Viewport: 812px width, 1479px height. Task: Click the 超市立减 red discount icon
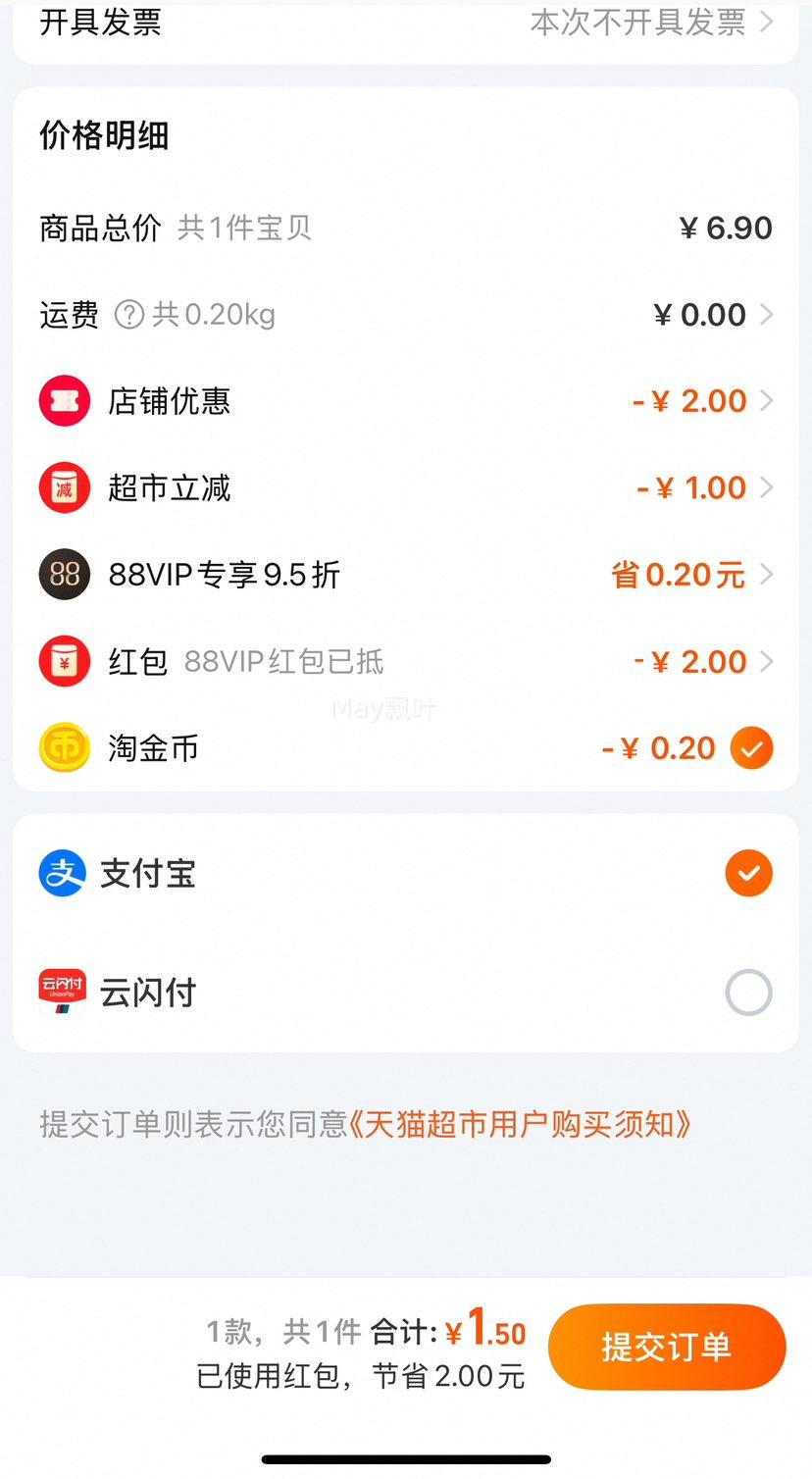(x=64, y=487)
